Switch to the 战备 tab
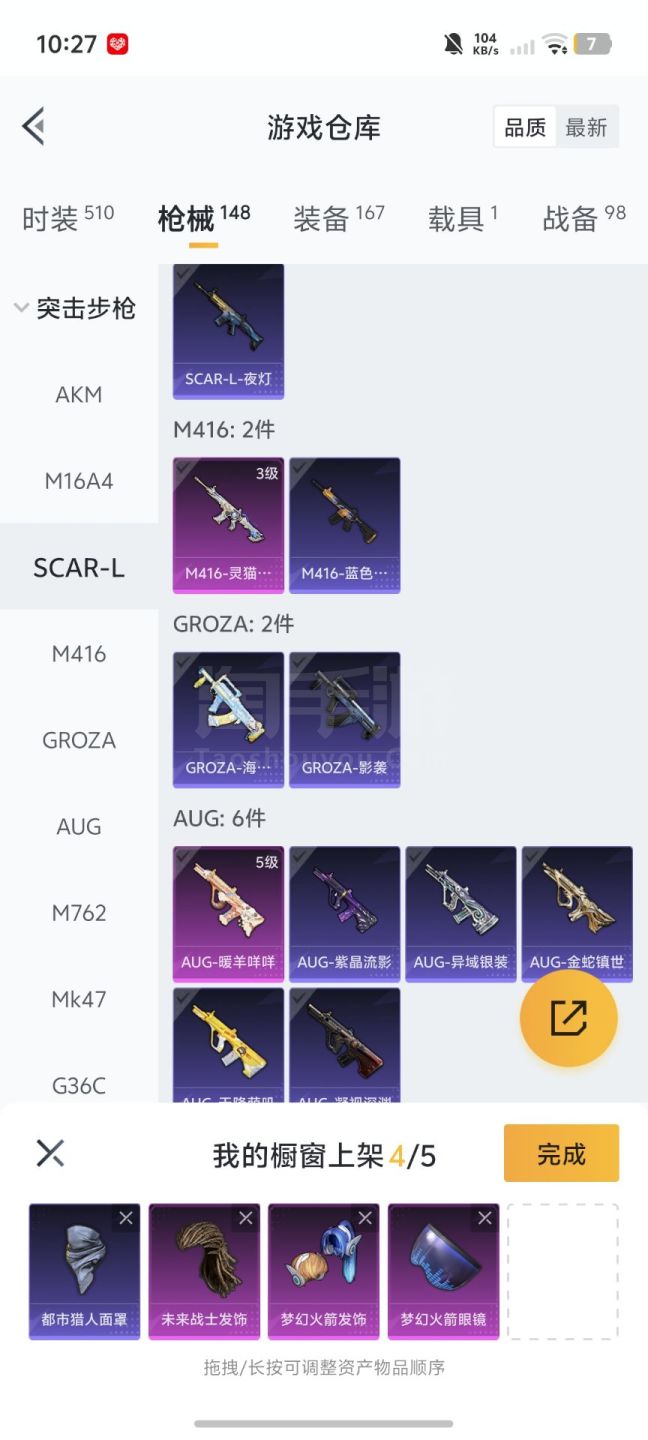 tap(584, 218)
